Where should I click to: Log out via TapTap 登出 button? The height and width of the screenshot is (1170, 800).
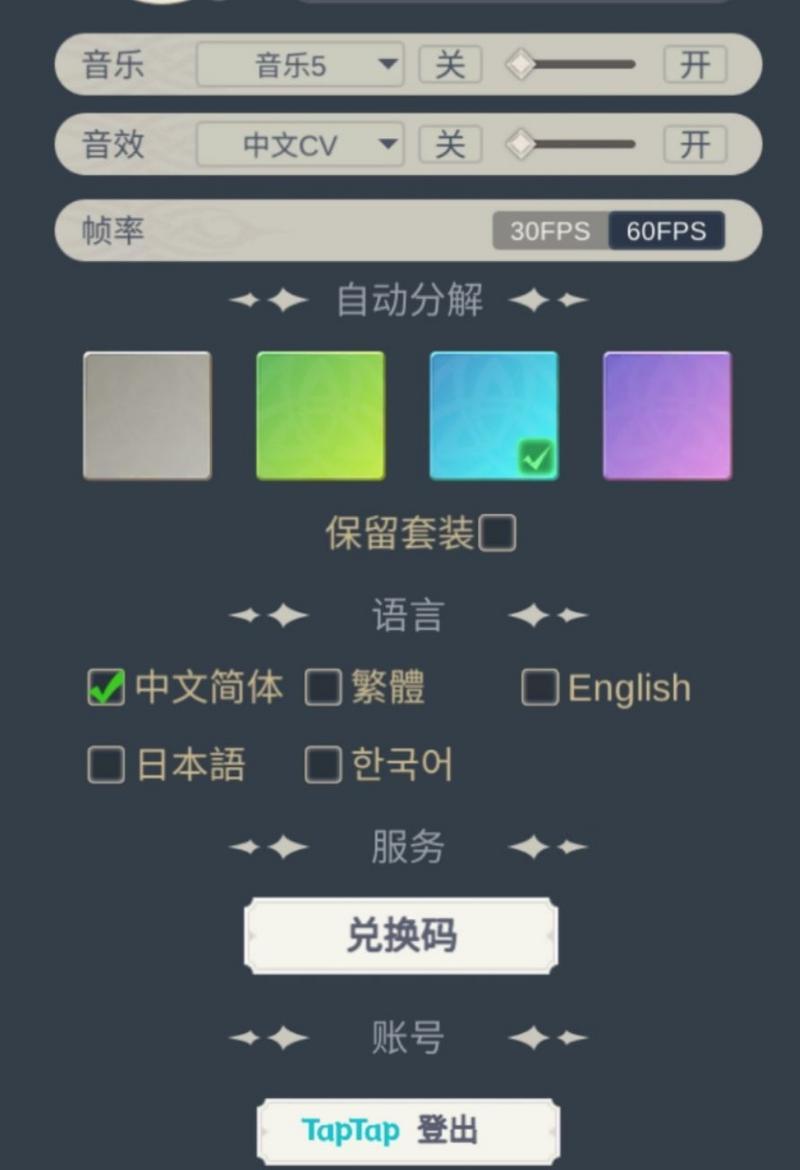(408, 1132)
